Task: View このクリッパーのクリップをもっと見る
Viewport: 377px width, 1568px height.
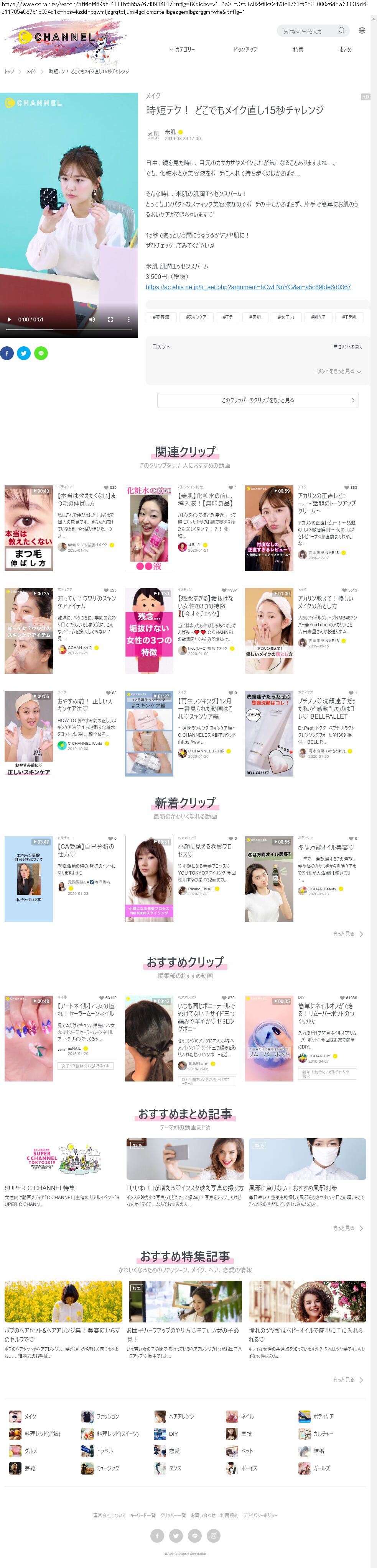Action: 258,400
